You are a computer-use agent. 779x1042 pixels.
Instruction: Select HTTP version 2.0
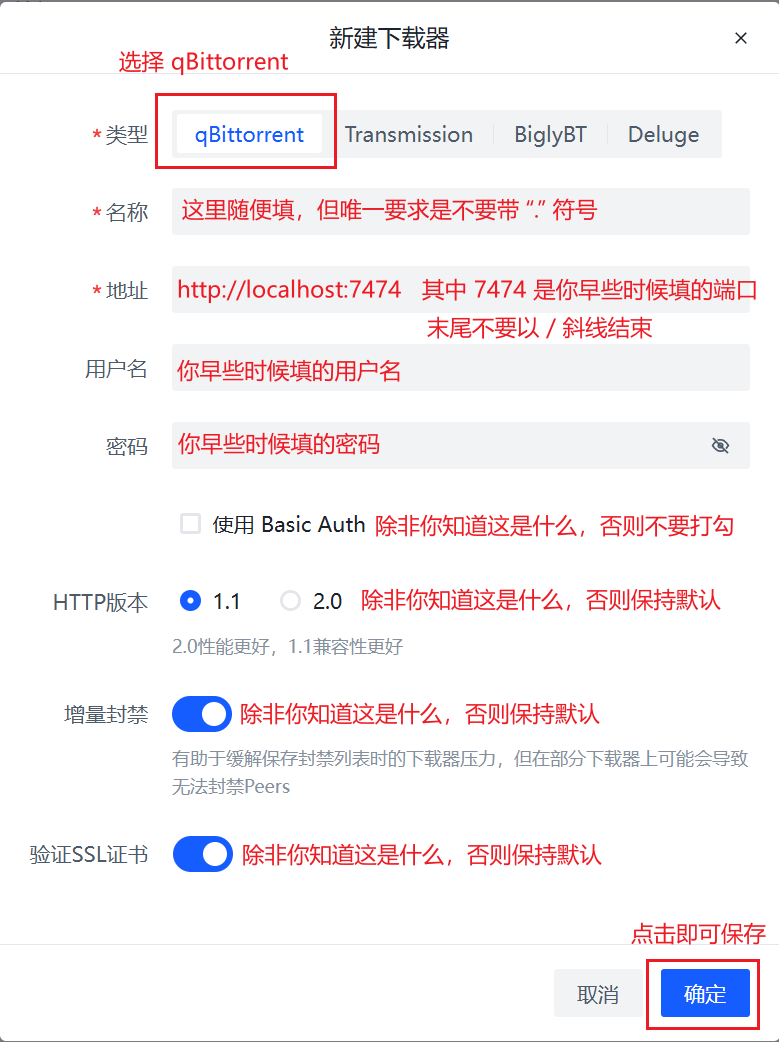click(290, 601)
